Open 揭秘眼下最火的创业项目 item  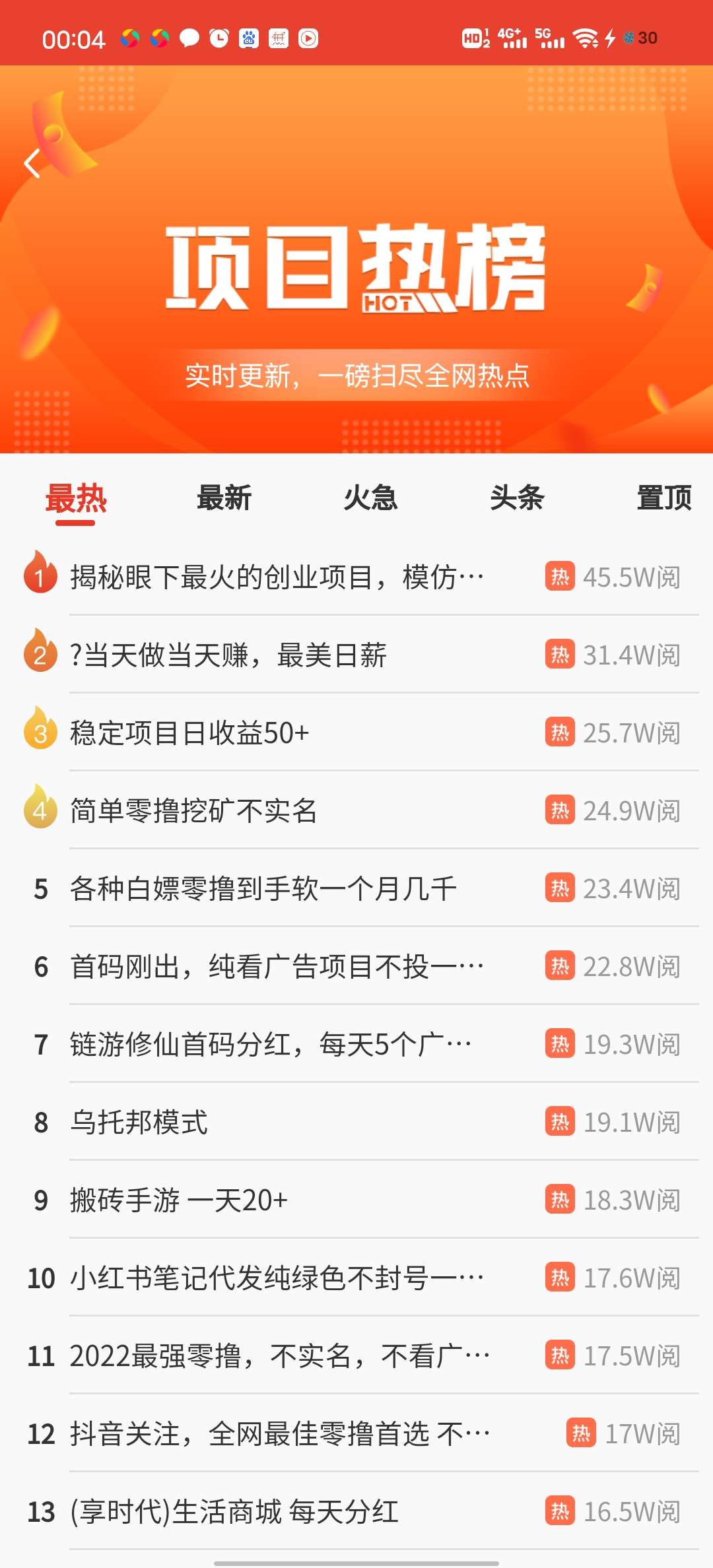pos(277,577)
